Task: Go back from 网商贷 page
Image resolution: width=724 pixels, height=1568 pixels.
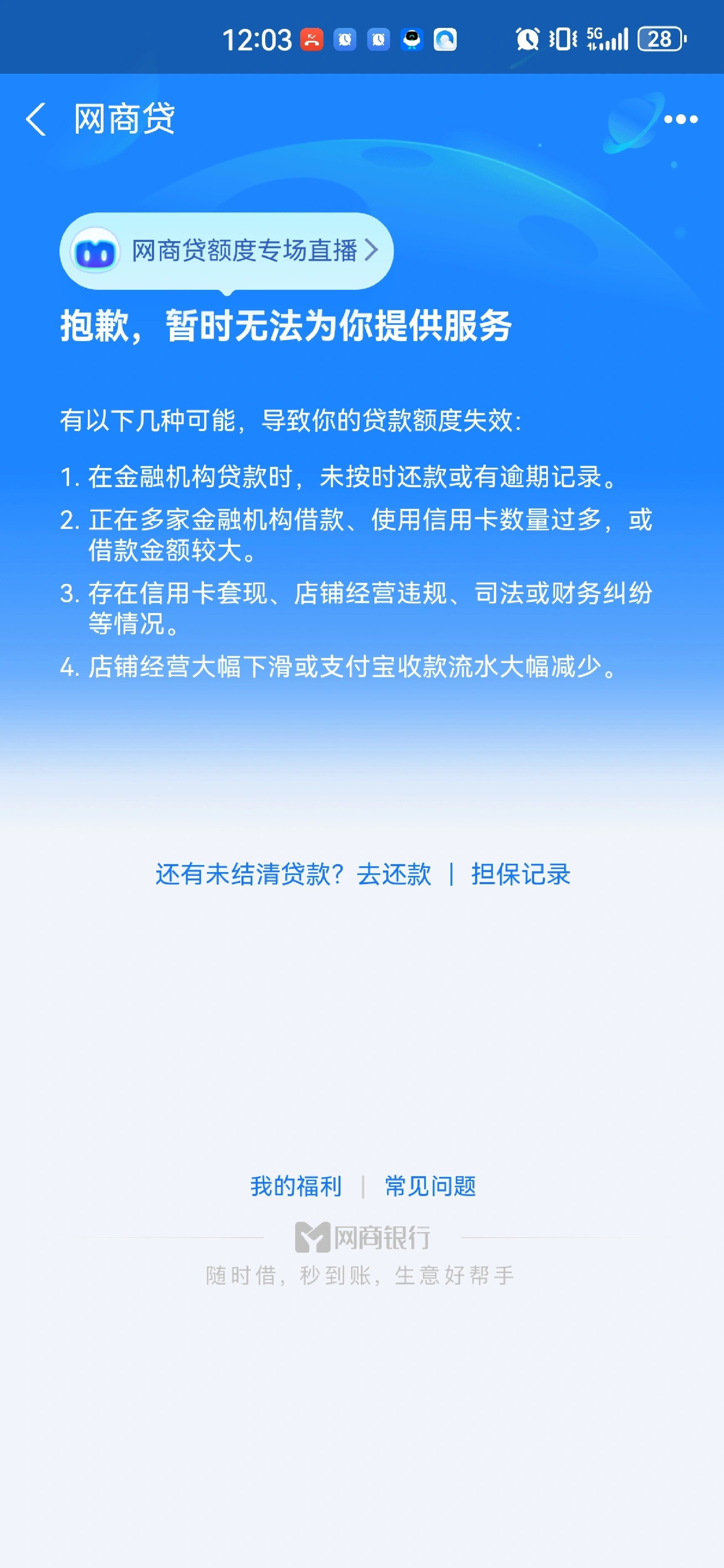Action: point(36,119)
